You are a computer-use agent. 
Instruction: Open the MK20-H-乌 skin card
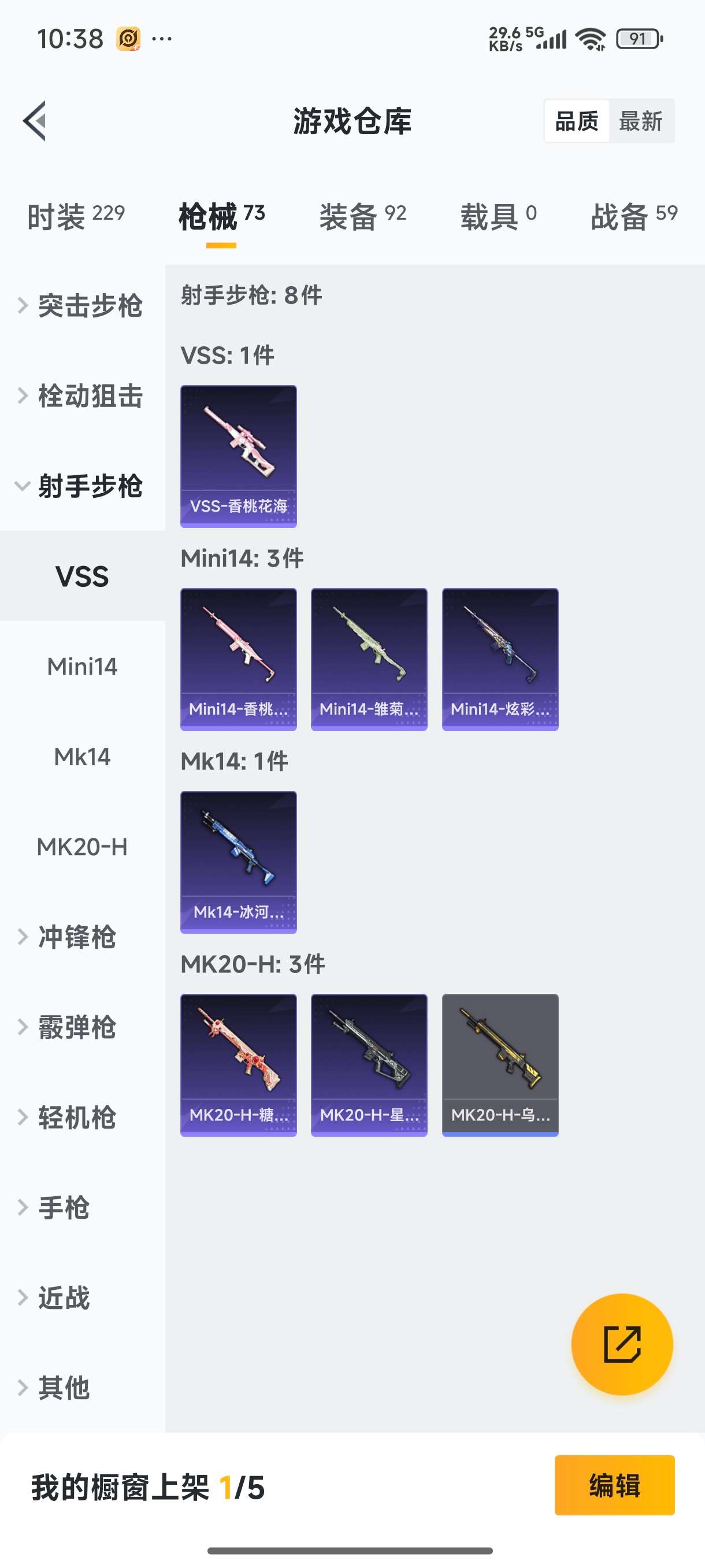(x=500, y=1065)
